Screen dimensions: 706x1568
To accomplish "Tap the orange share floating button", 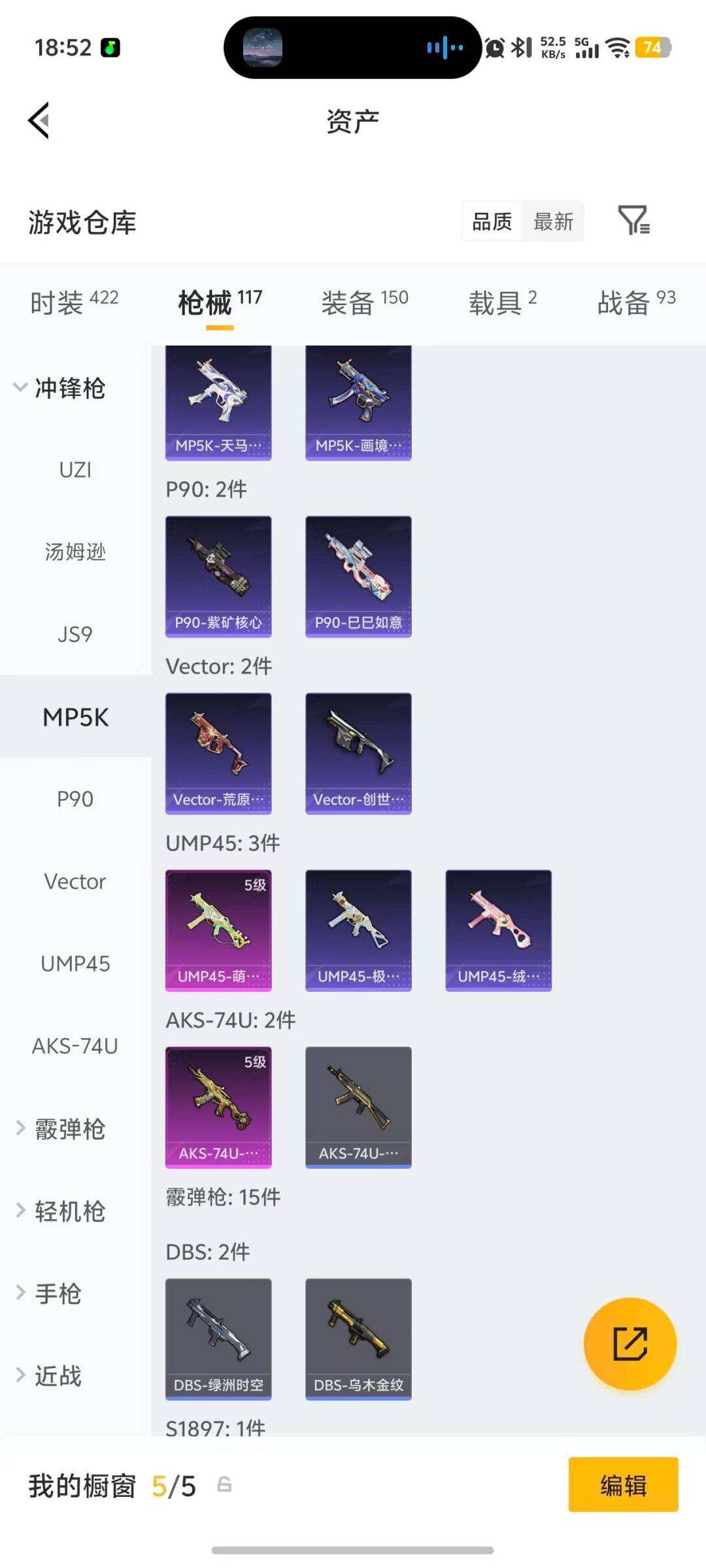I will tap(630, 1343).
